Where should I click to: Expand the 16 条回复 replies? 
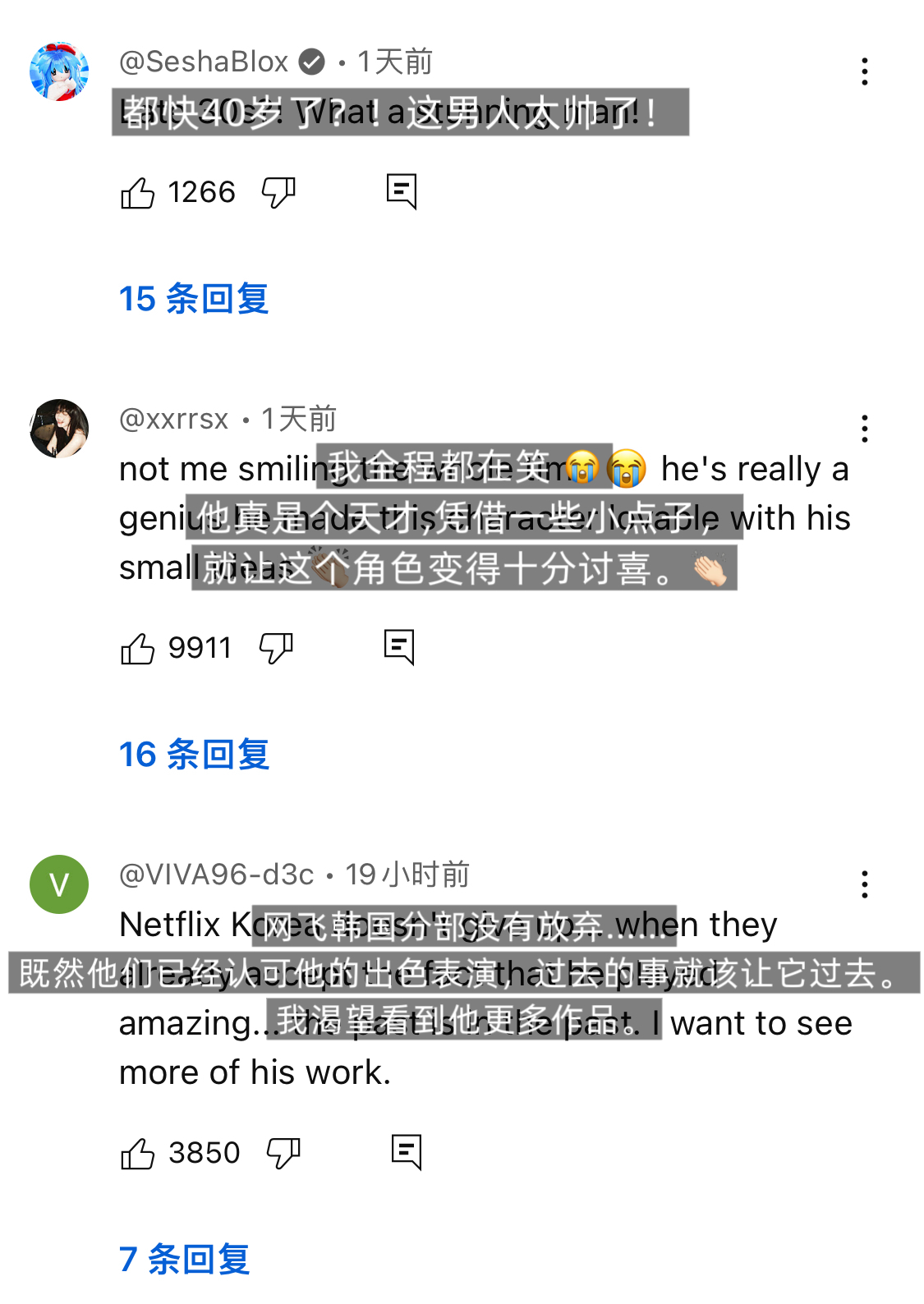click(194, 755)
